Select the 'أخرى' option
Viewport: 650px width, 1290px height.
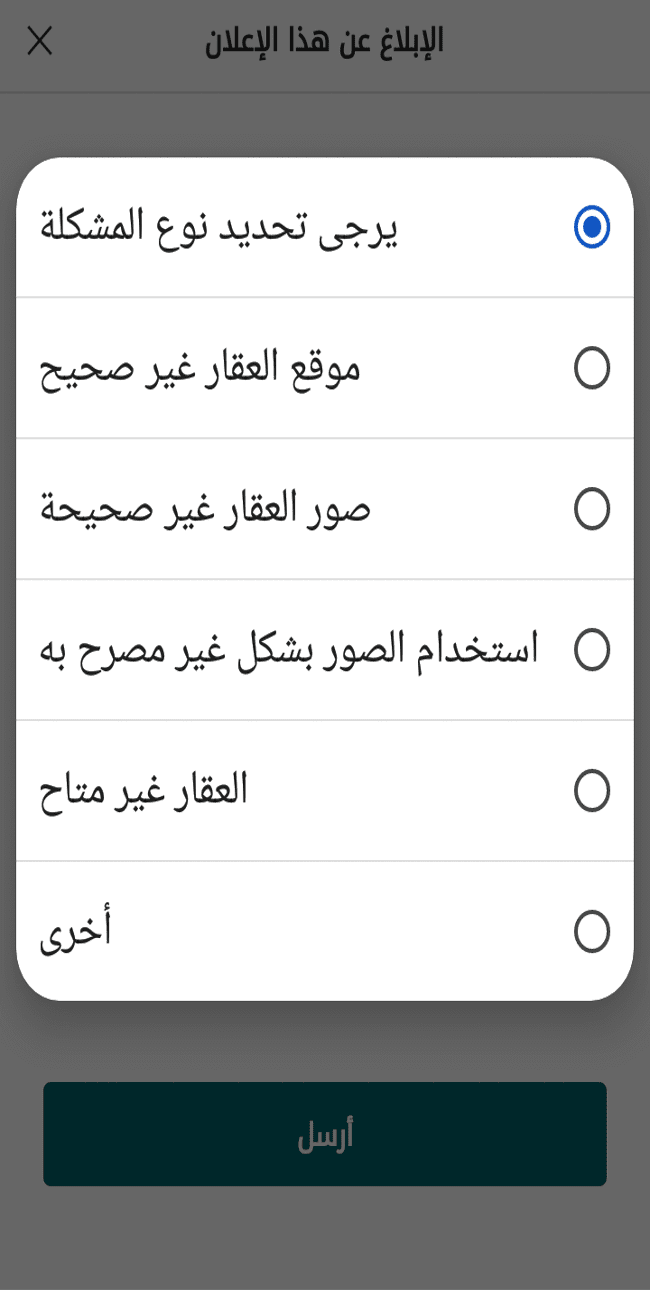325,931
